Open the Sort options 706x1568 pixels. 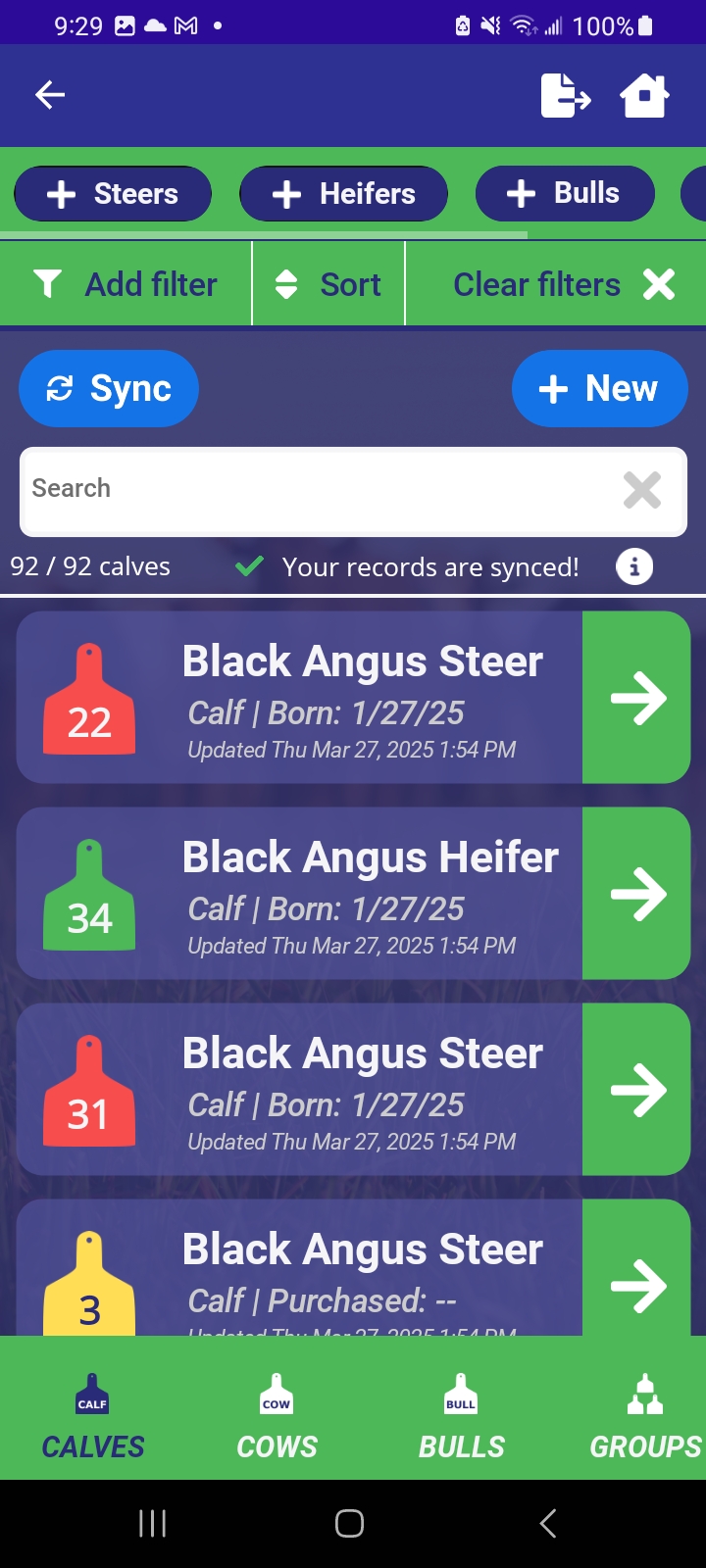[x=328, y=283]
